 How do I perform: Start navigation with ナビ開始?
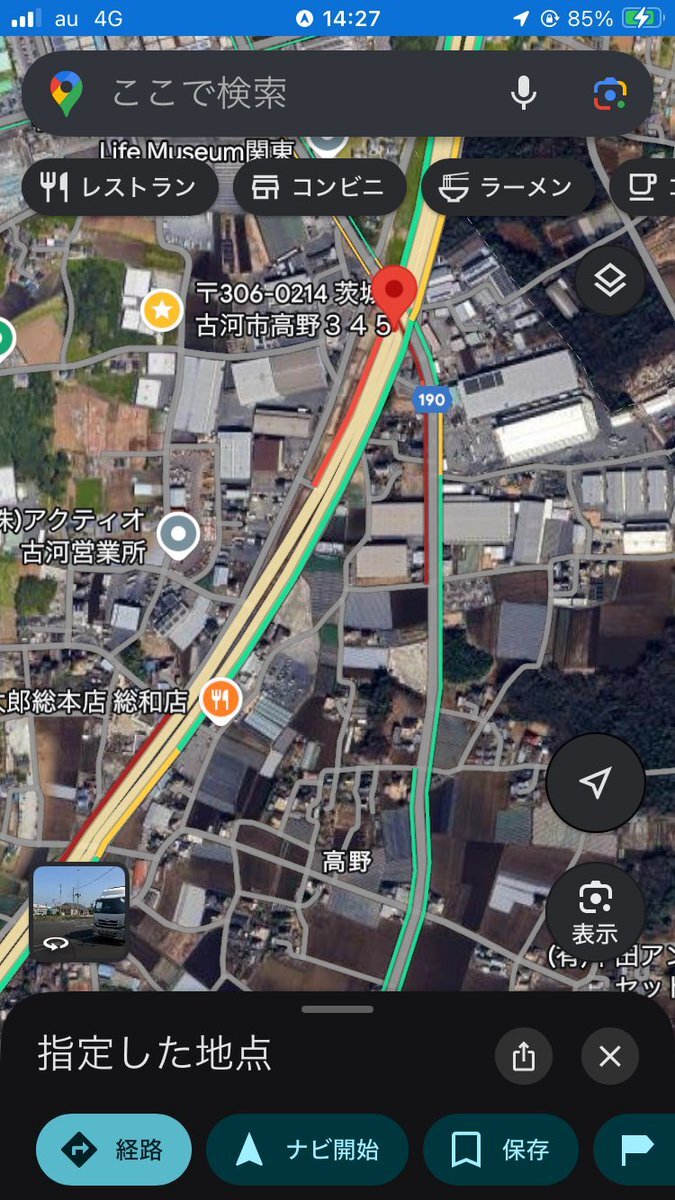click(307, 1150)
